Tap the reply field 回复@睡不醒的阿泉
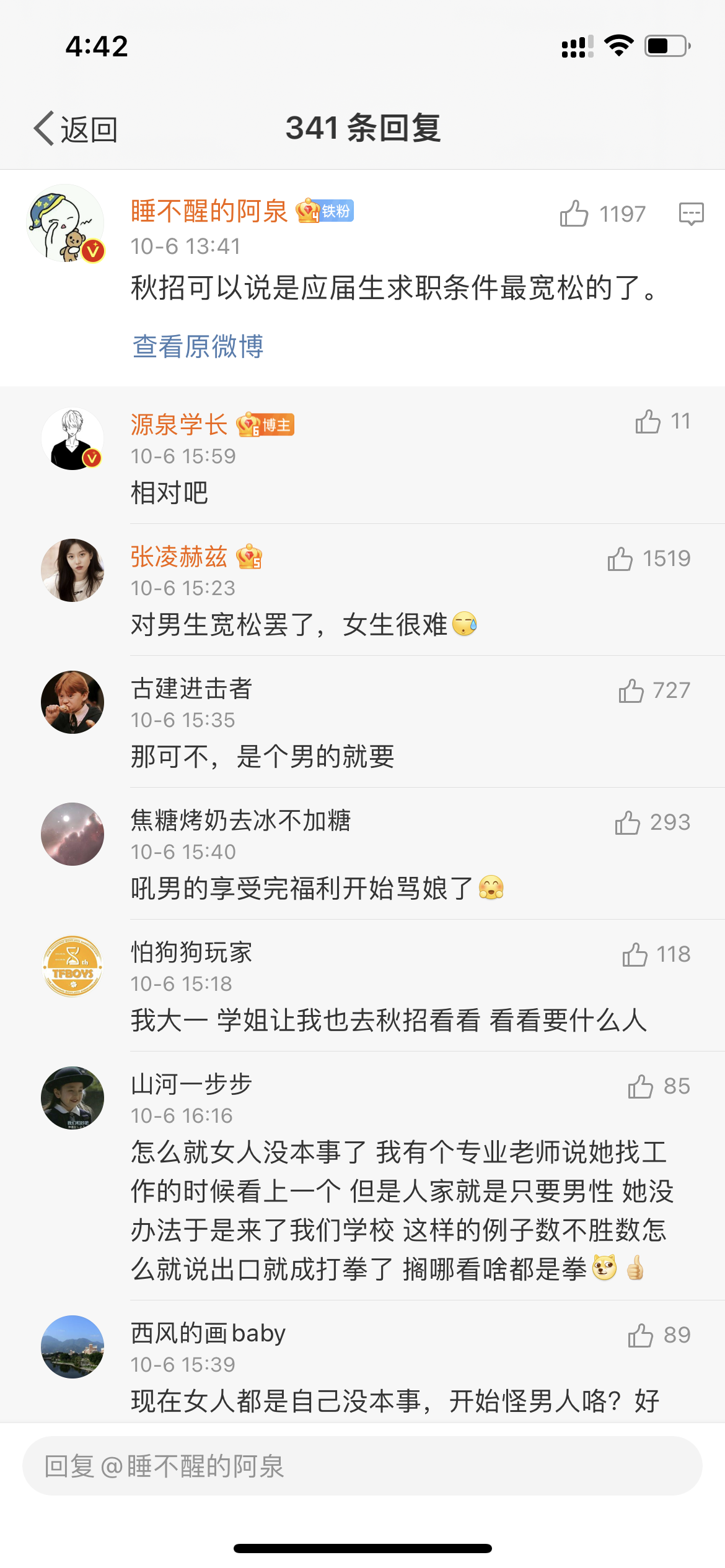 pyautogui.click(x=362, y=1466)
